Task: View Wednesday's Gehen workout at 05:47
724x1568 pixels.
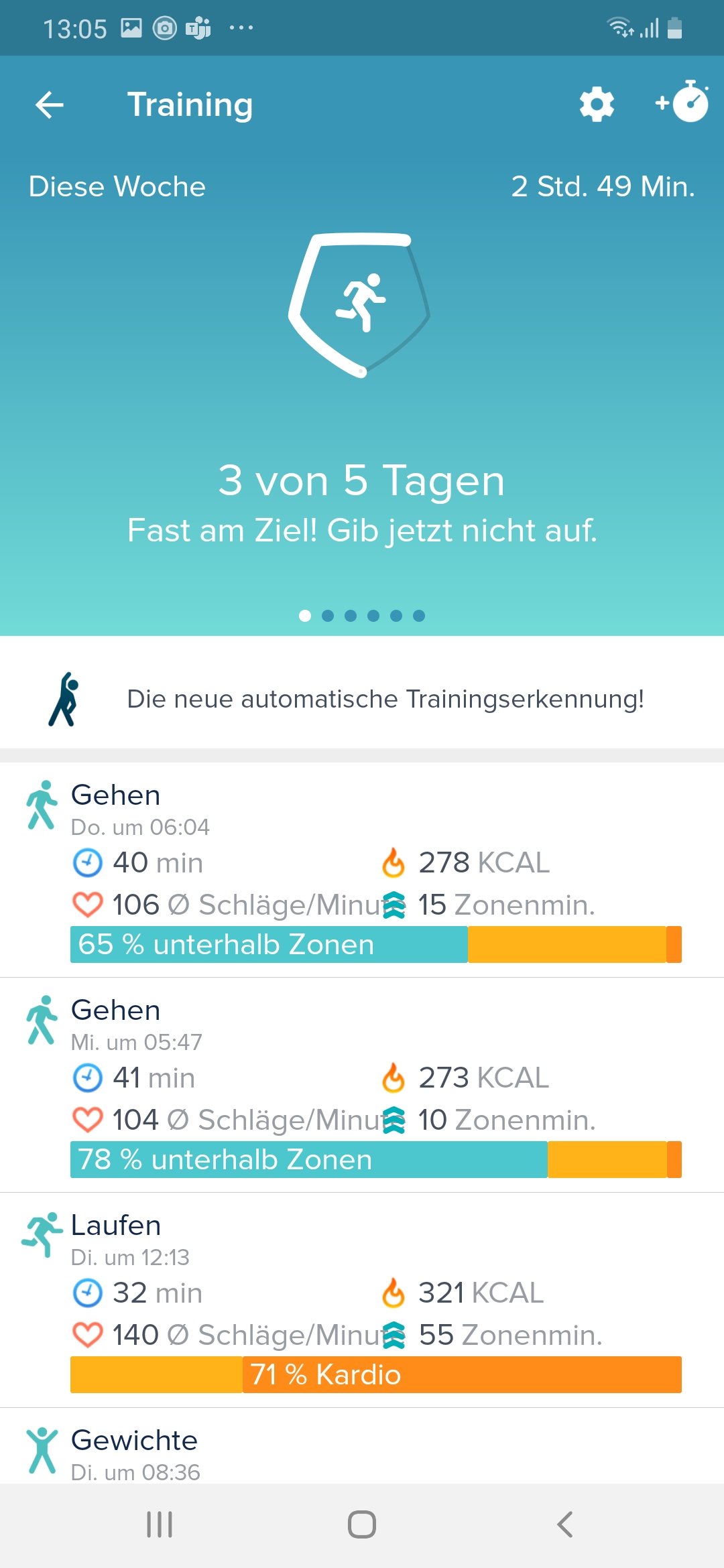Action: pos(362,1084)
